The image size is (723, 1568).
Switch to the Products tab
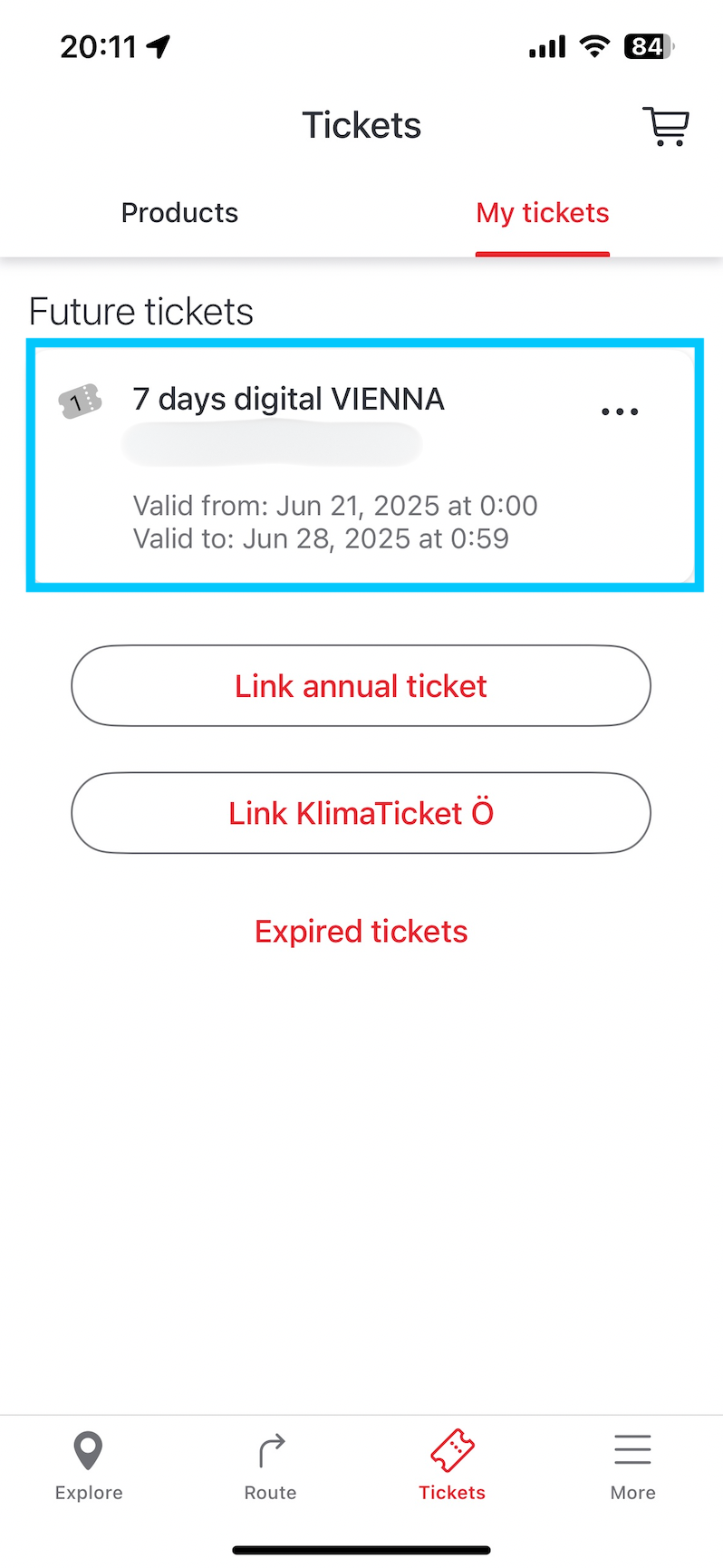pos(179,213)
